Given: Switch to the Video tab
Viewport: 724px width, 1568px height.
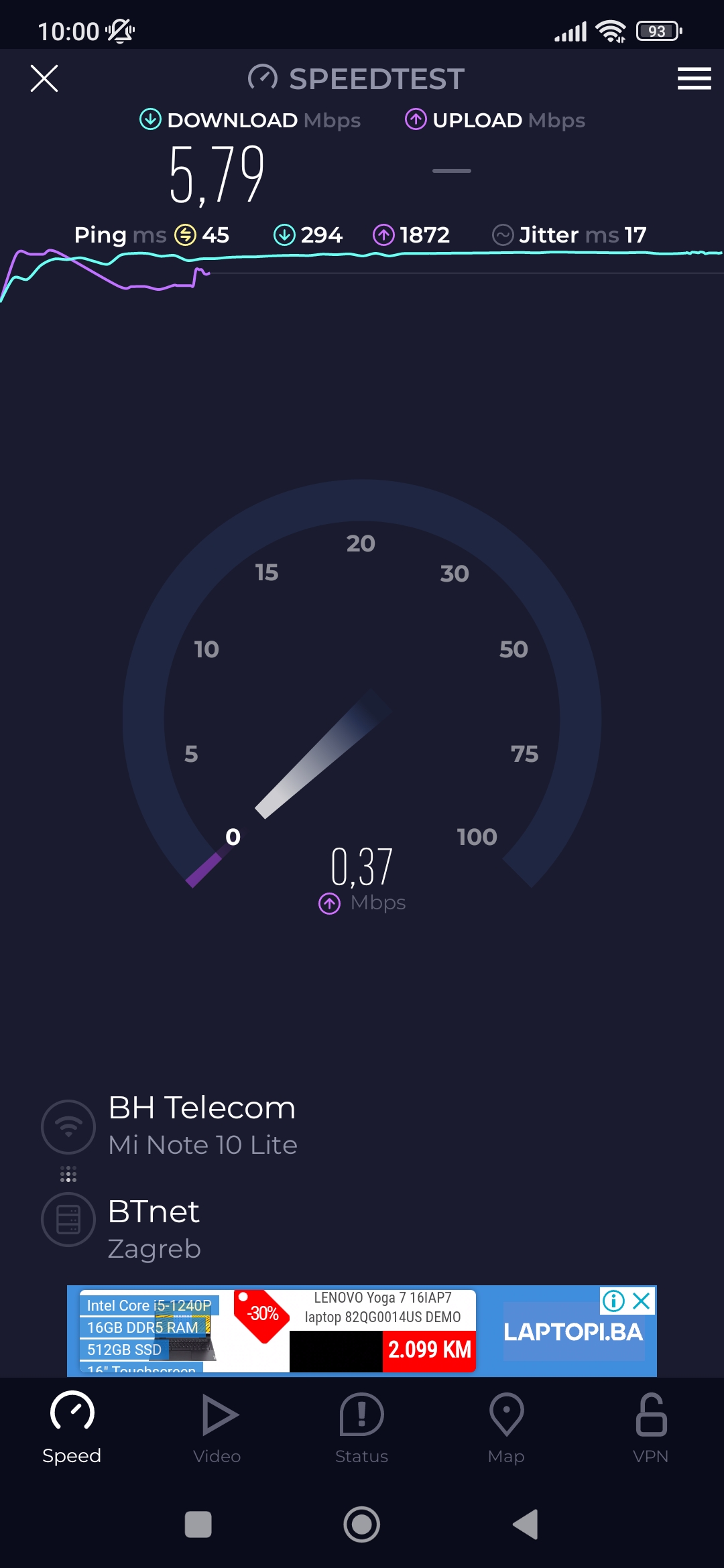Looking at the screenshot, I should pyautogui.click(x=217, y=1429).
